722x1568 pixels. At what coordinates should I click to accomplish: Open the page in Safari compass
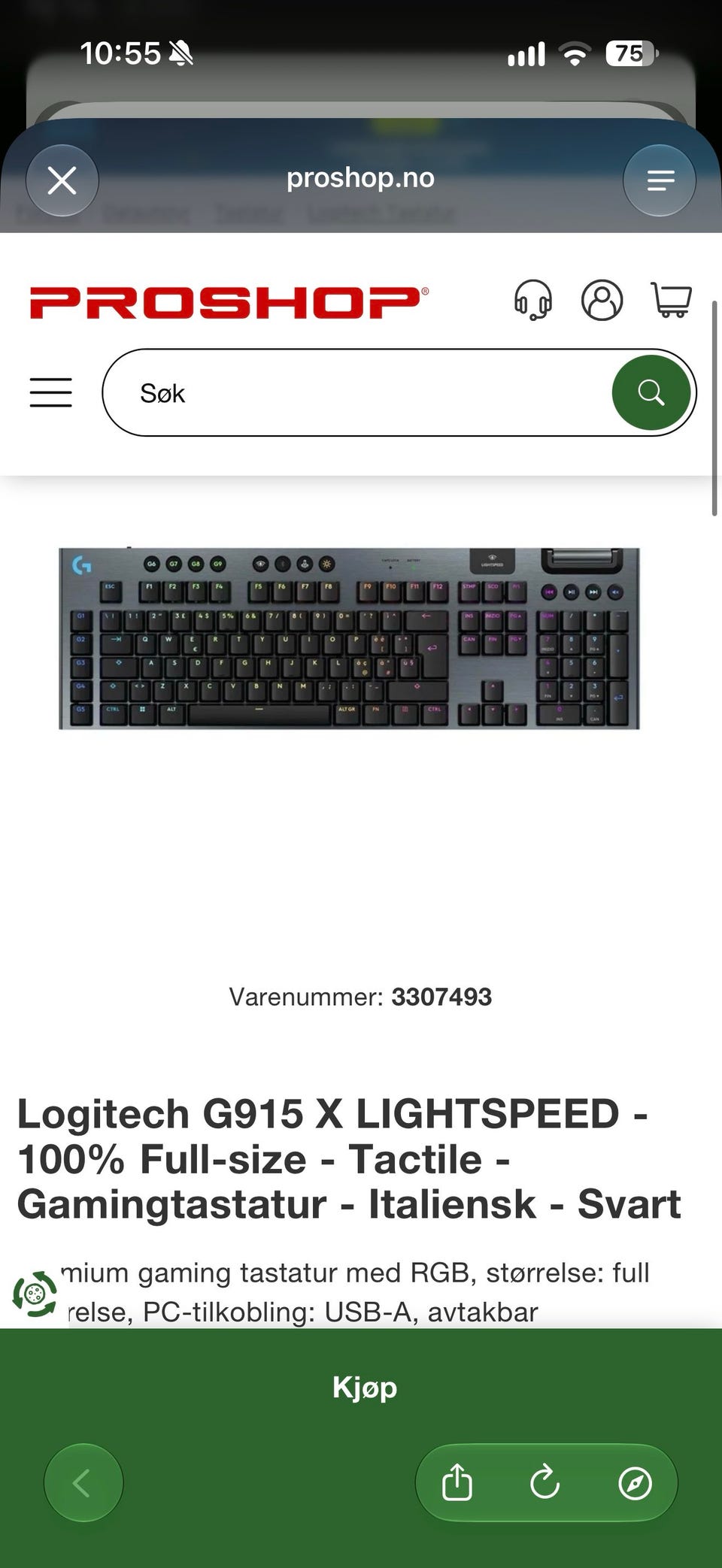pos(635,1483)
